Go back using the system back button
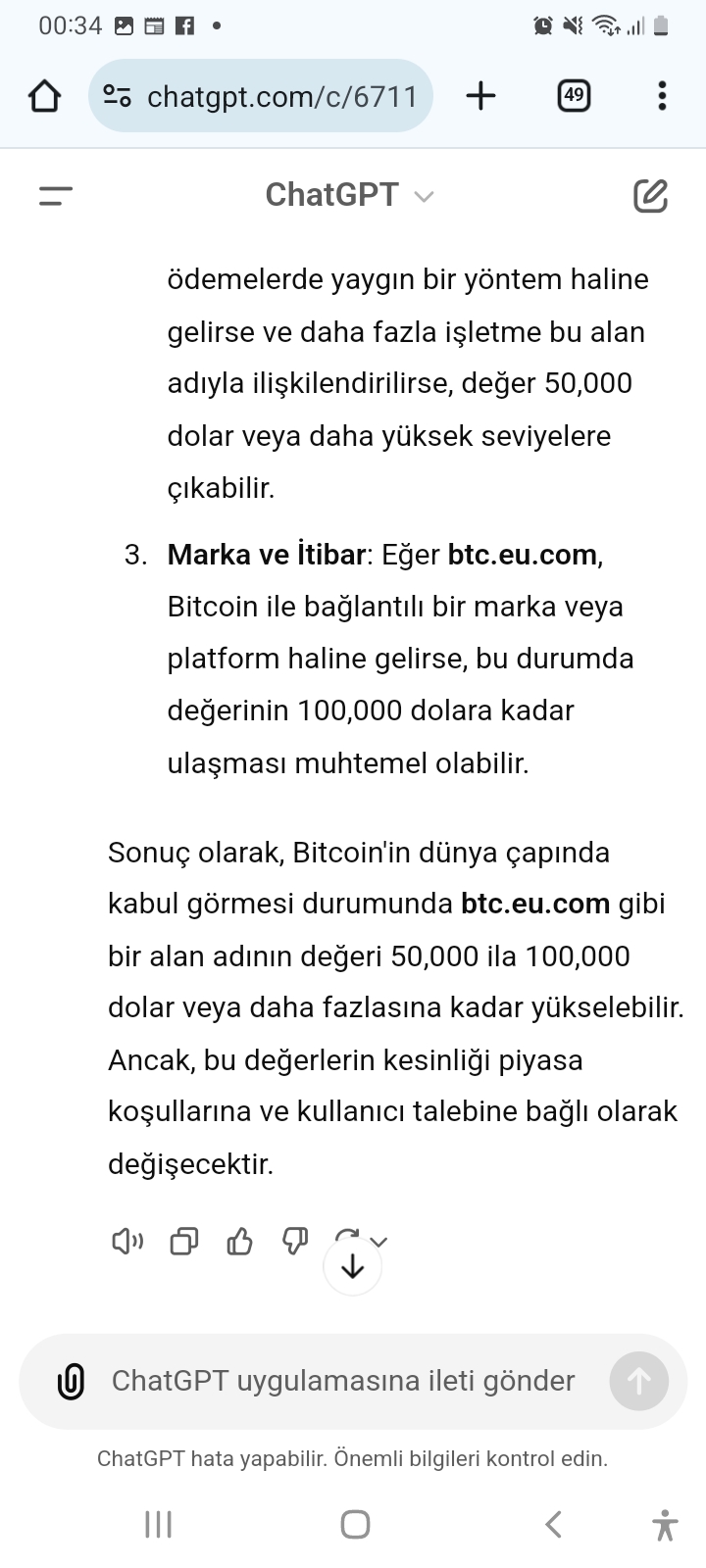The width and height of the screenshot is (706, 1568). 553,1525
